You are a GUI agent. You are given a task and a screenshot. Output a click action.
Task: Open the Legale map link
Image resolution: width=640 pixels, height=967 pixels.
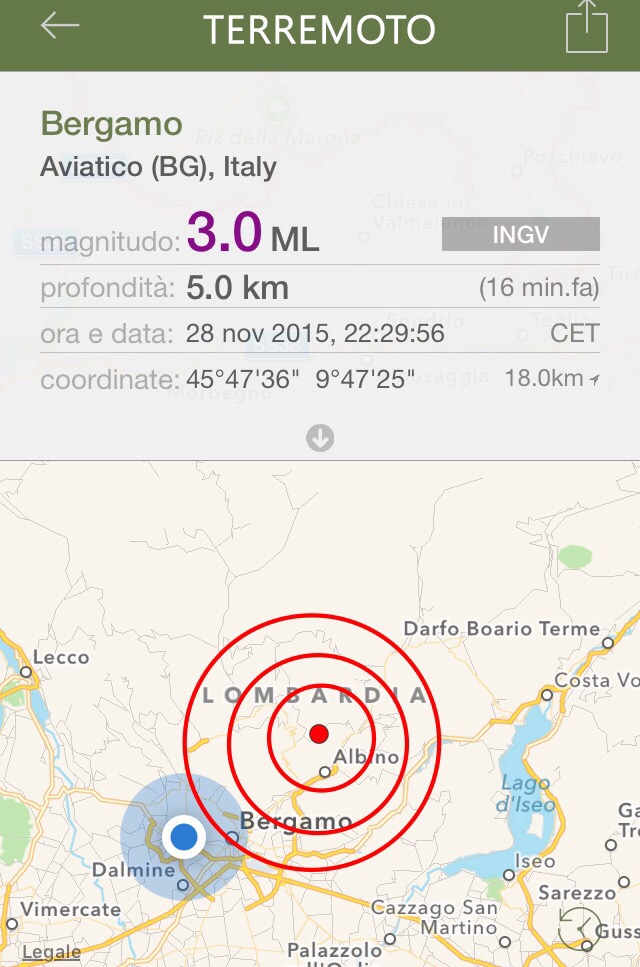50,953
